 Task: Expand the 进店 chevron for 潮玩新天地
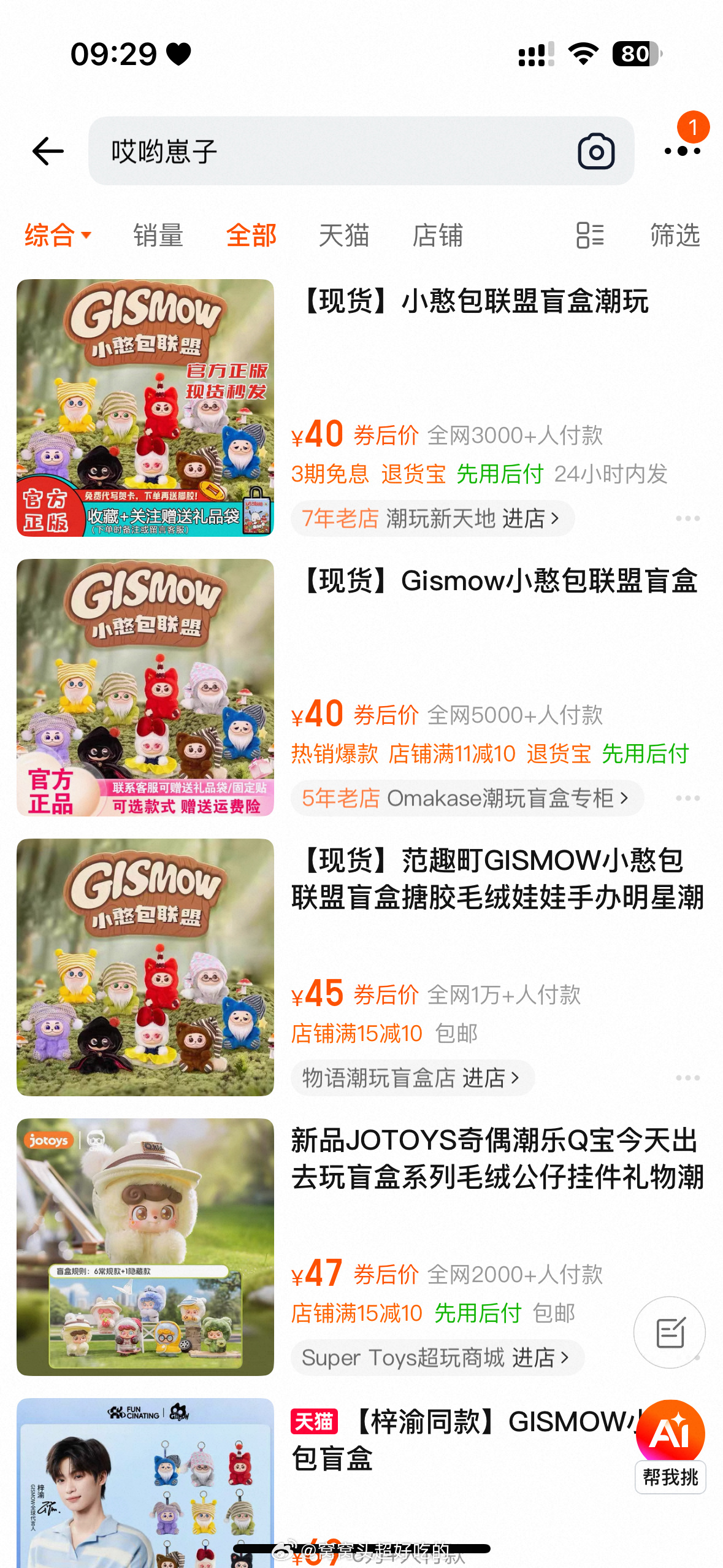(553, 518)
